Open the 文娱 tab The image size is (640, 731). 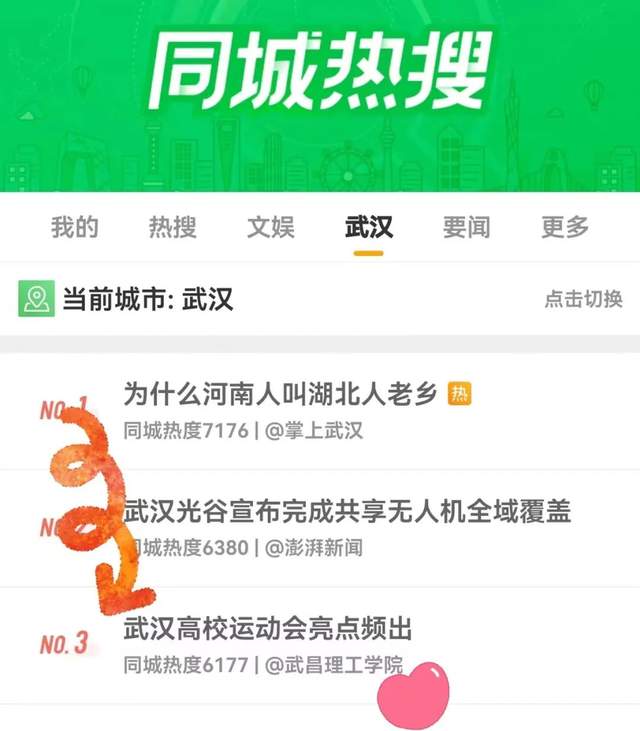coord(271,227)
